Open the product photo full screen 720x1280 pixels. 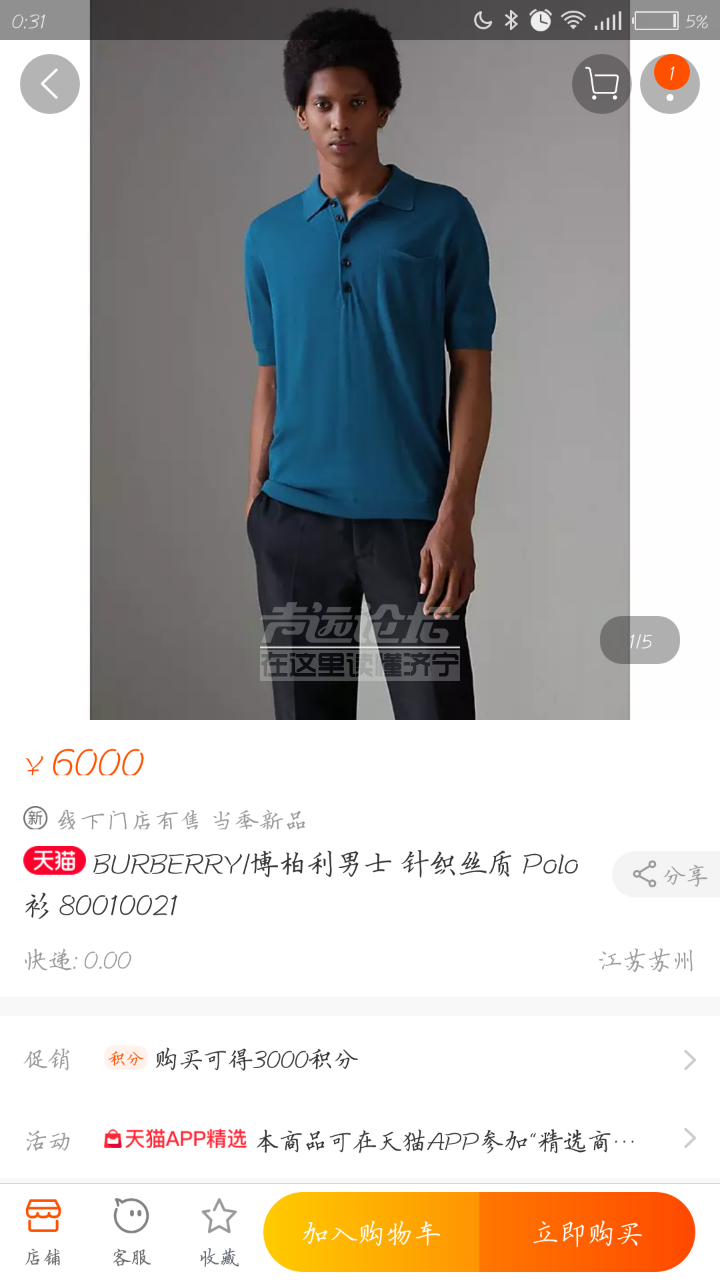(360, 380)
